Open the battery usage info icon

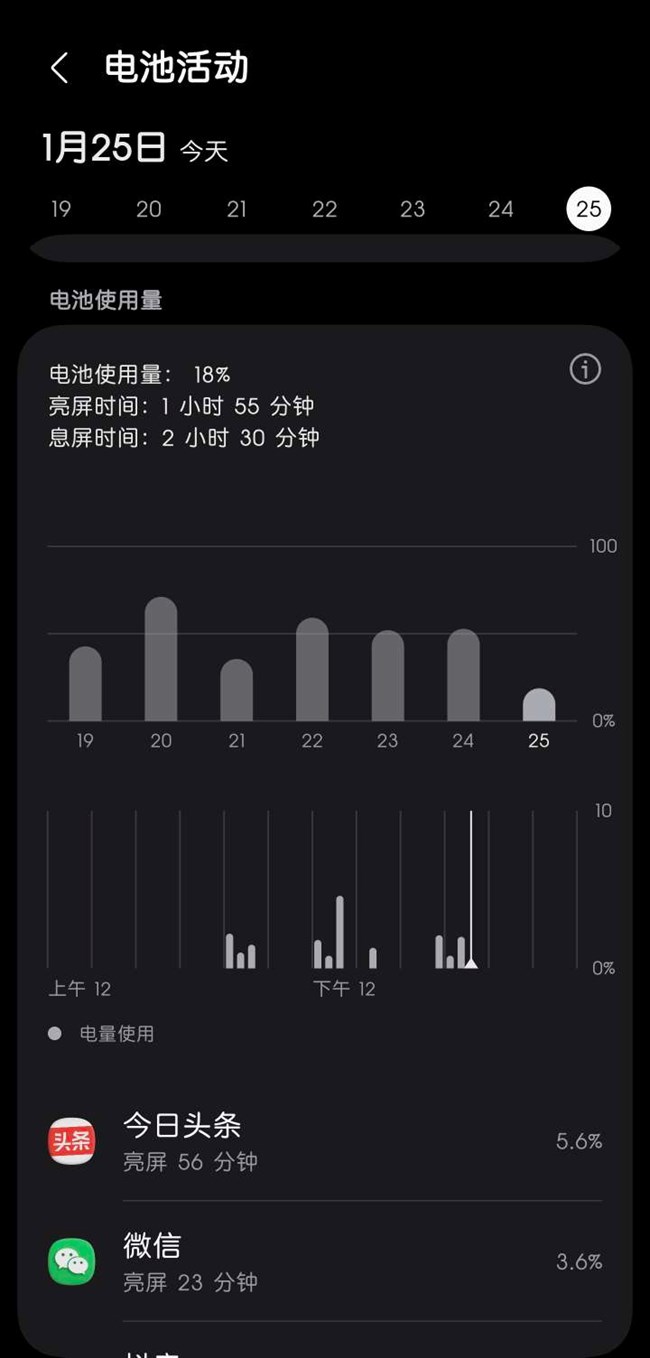click(x=585, y=369)
